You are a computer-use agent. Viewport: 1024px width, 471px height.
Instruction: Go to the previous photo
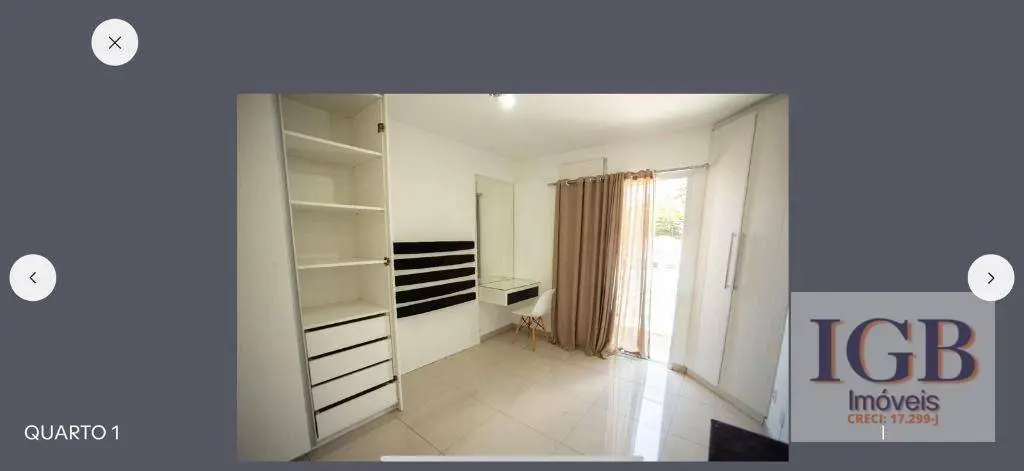(33, 278)
